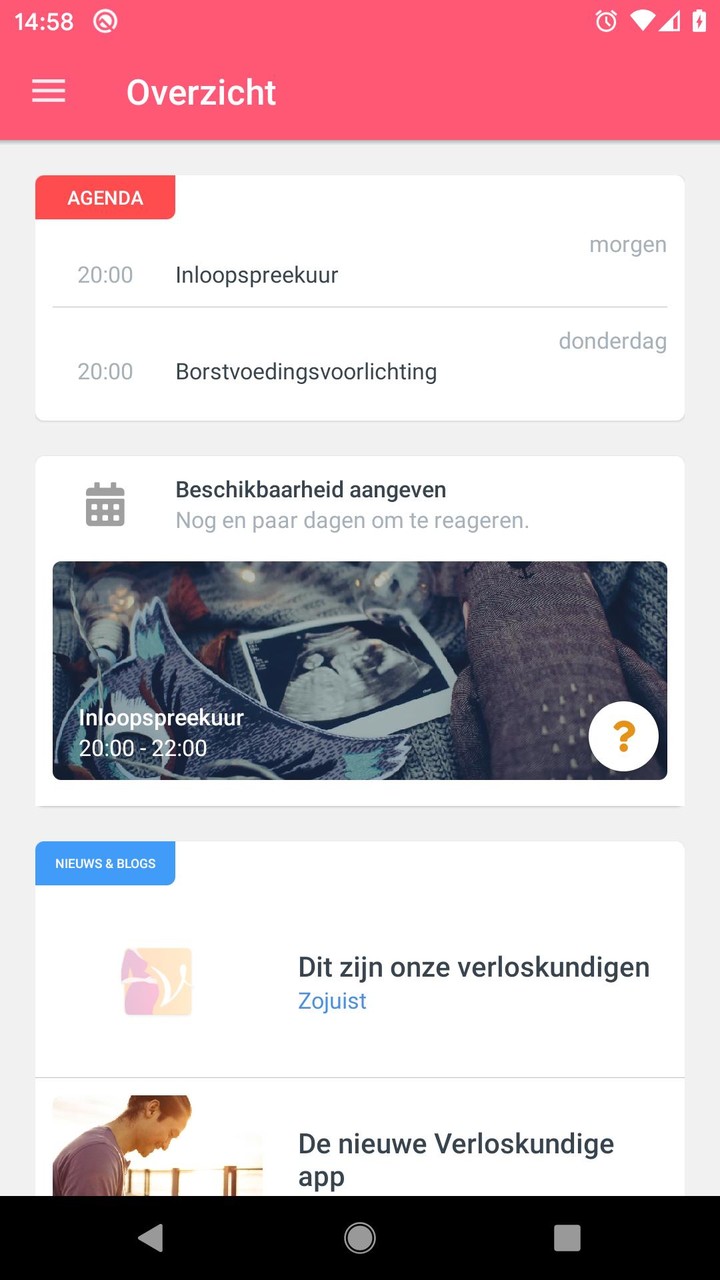This screenshot has width=720, height=1280.
Task: Select the NIEUWS & BLOGS section label
Action: coord(105,863)
